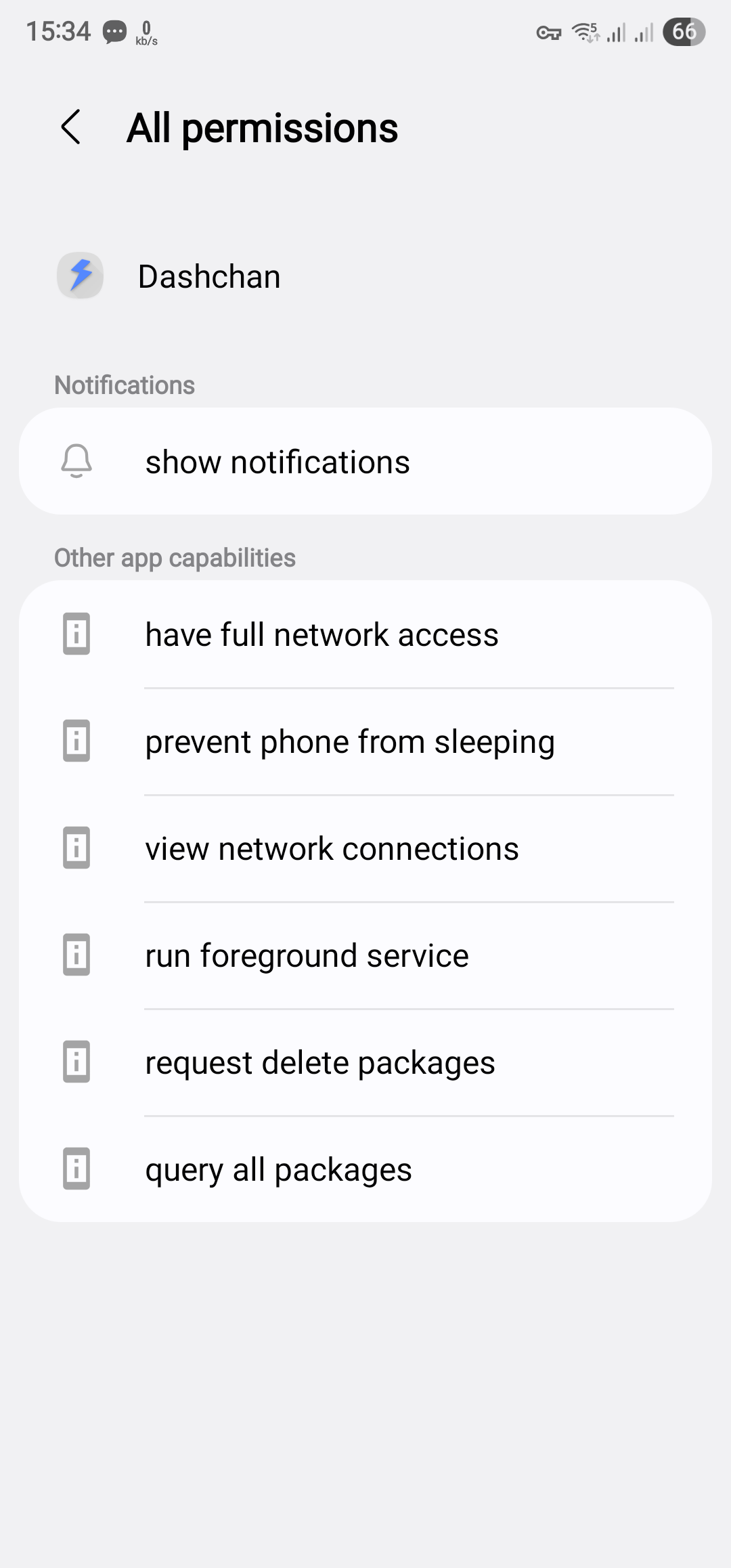Image resolution: width=731 pixels, height=1568 pixels.
Task: Go back from All permissions
Action: pos(71,127)
